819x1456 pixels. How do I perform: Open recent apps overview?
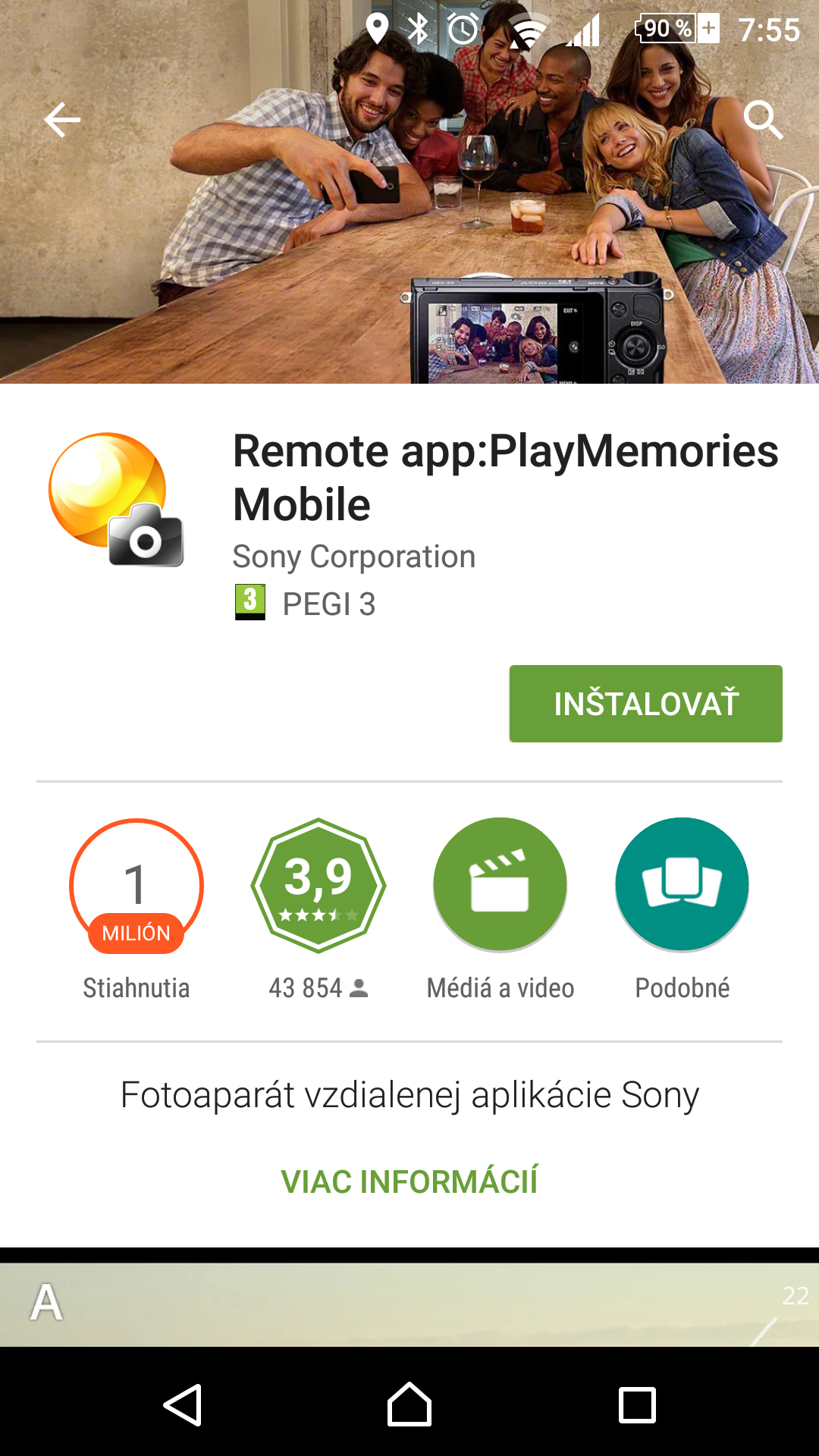pos(637,1405)
